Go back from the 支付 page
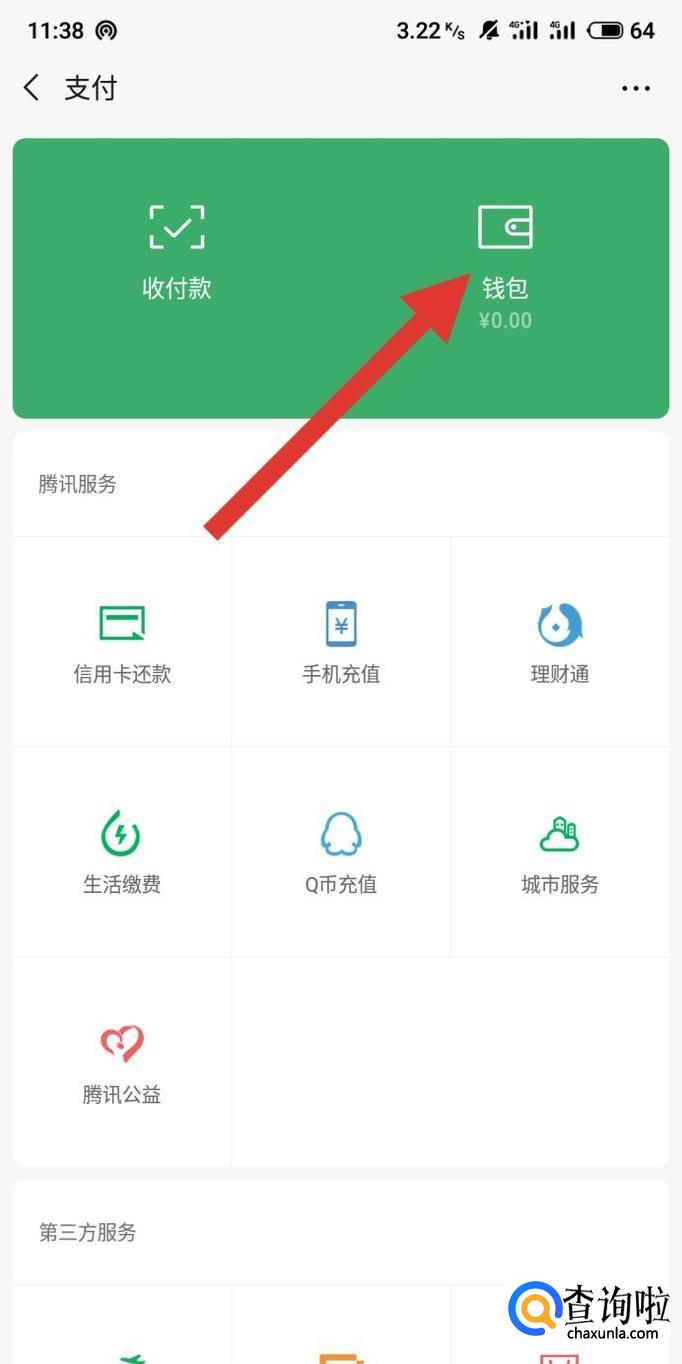This screenshot has height=1364, width=682. click(x=32, y=88)
